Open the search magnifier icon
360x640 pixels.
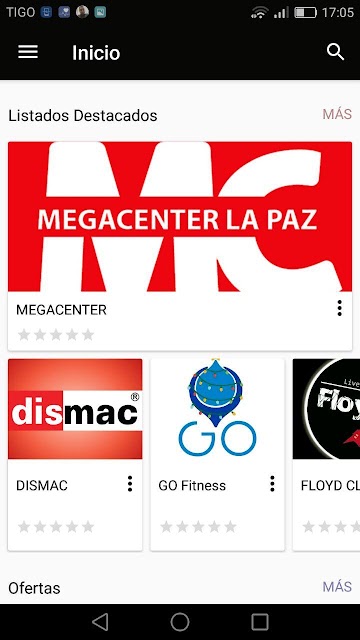(335, 52)
